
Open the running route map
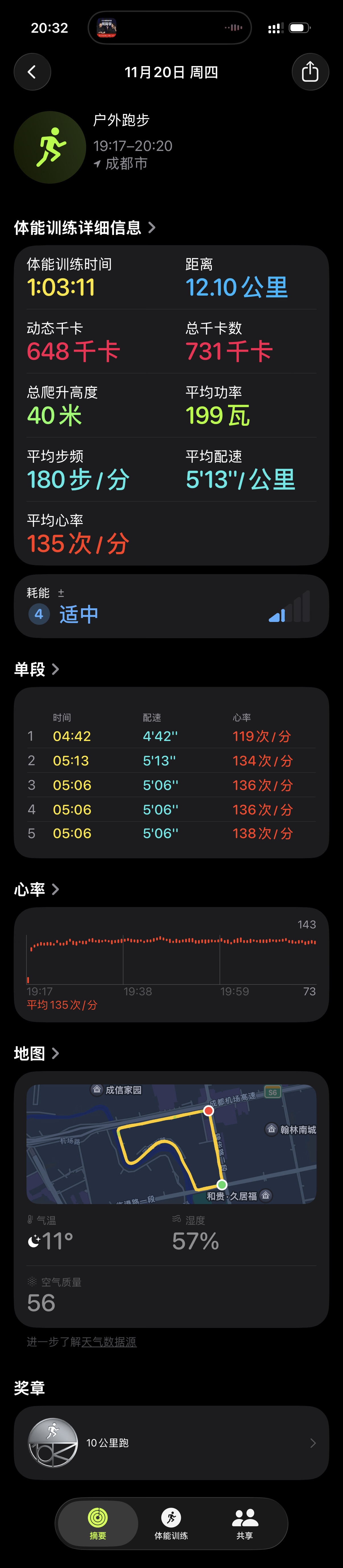pyautogui.click(x=171, y=1144)
